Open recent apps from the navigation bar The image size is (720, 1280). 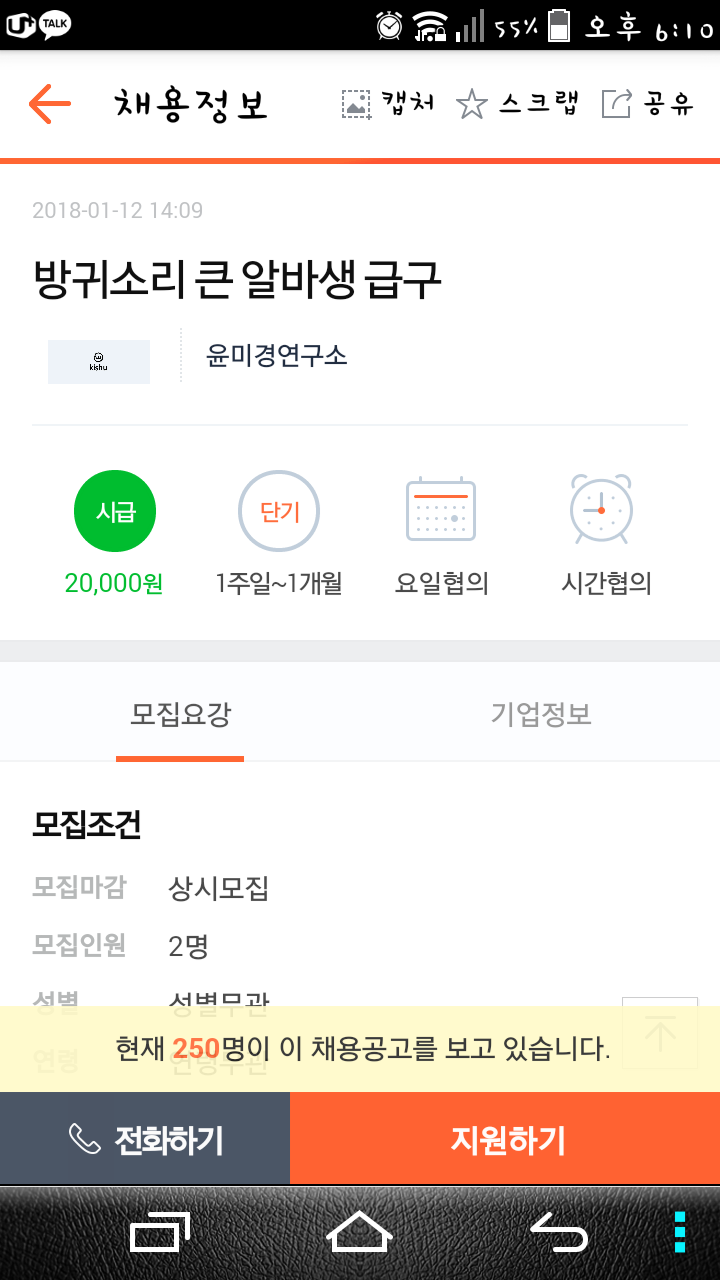160,1232
